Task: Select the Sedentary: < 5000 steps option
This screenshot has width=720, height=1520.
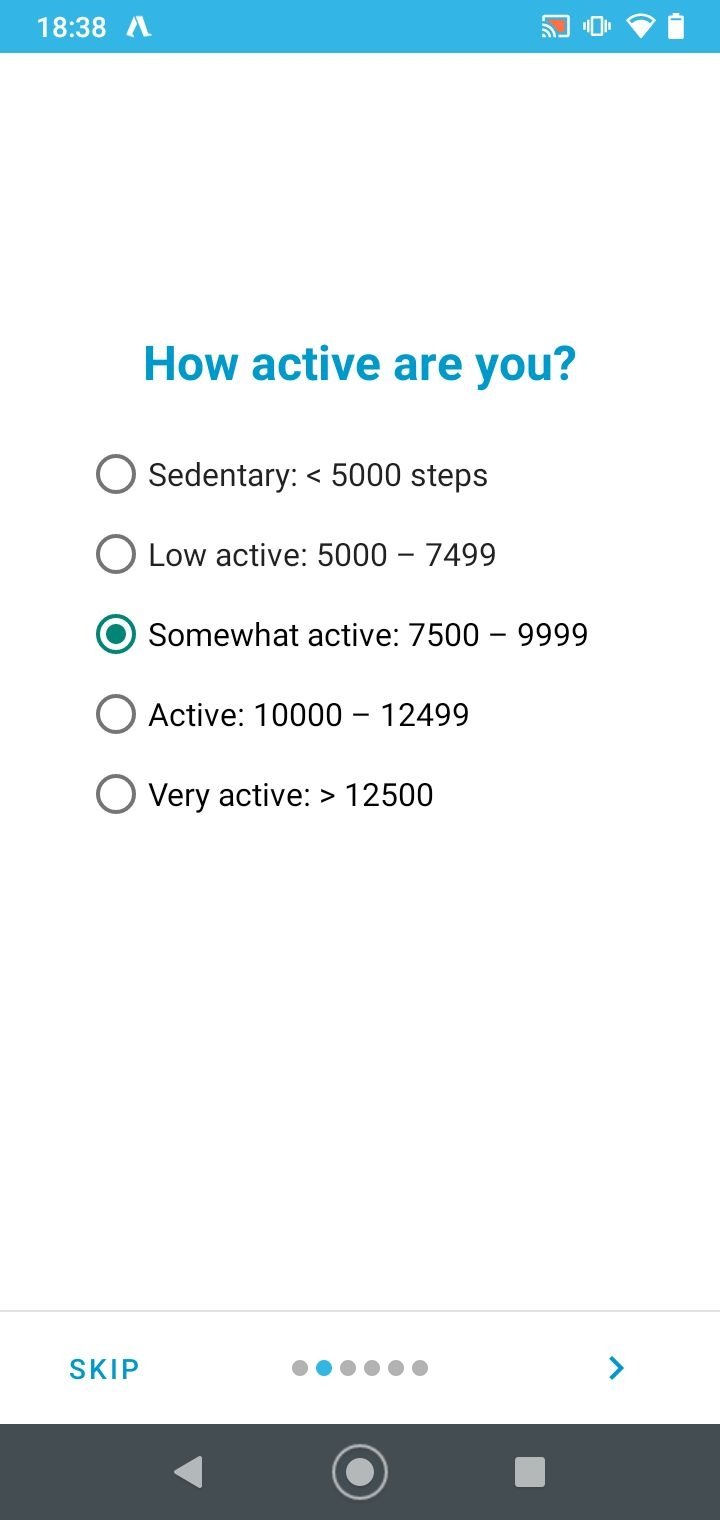Action: click(x=291, y=475)
